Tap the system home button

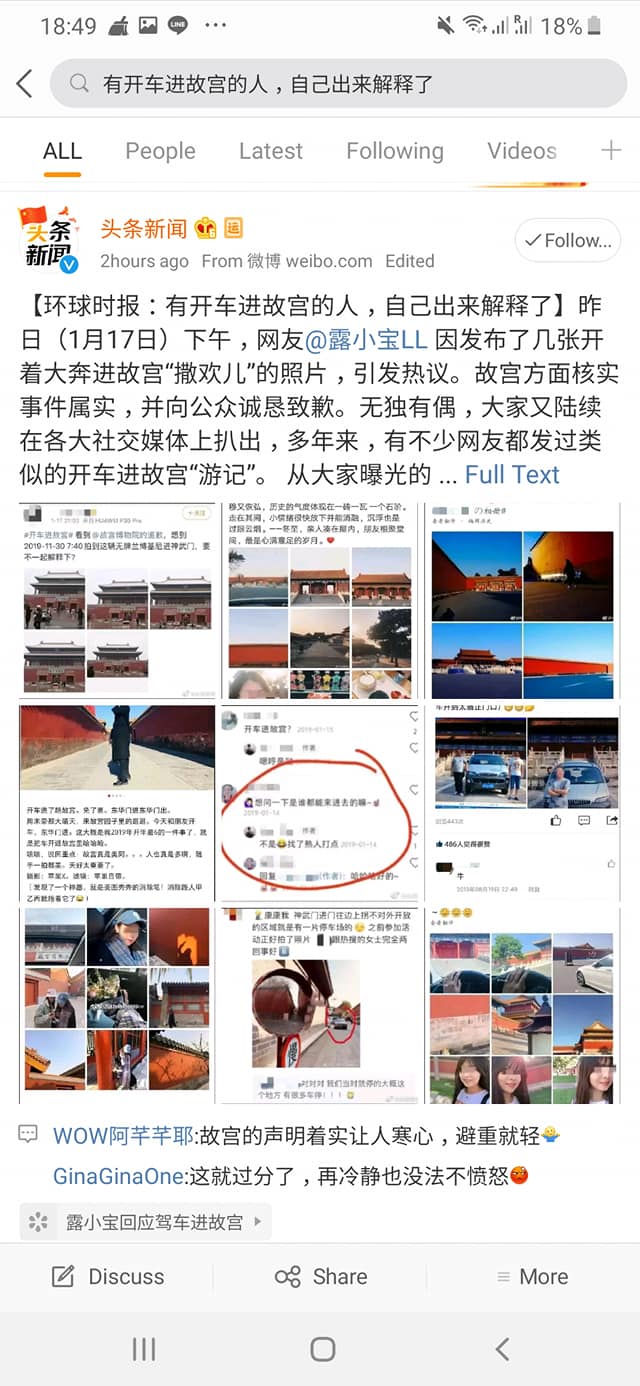point(322,1349)
